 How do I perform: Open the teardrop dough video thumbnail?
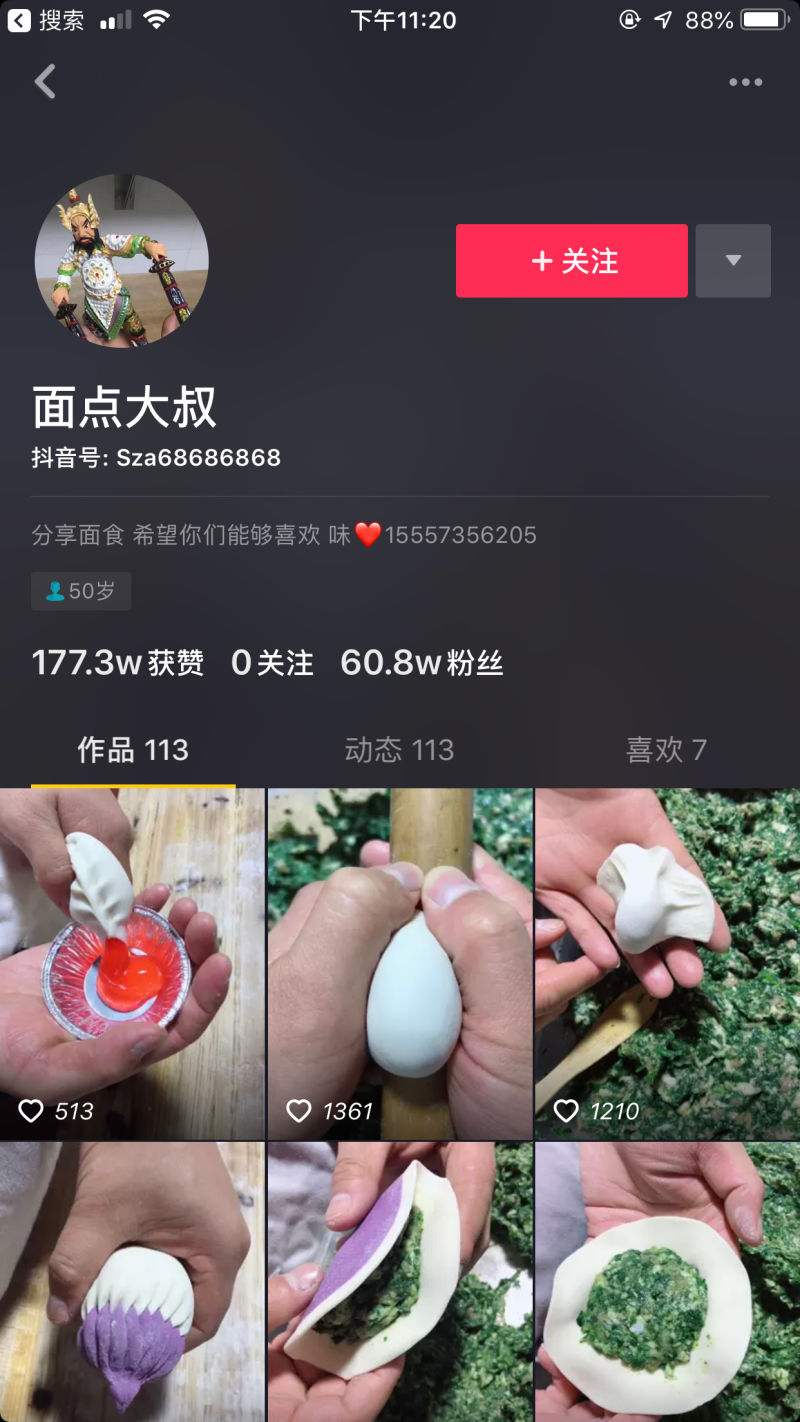(400, 963)
